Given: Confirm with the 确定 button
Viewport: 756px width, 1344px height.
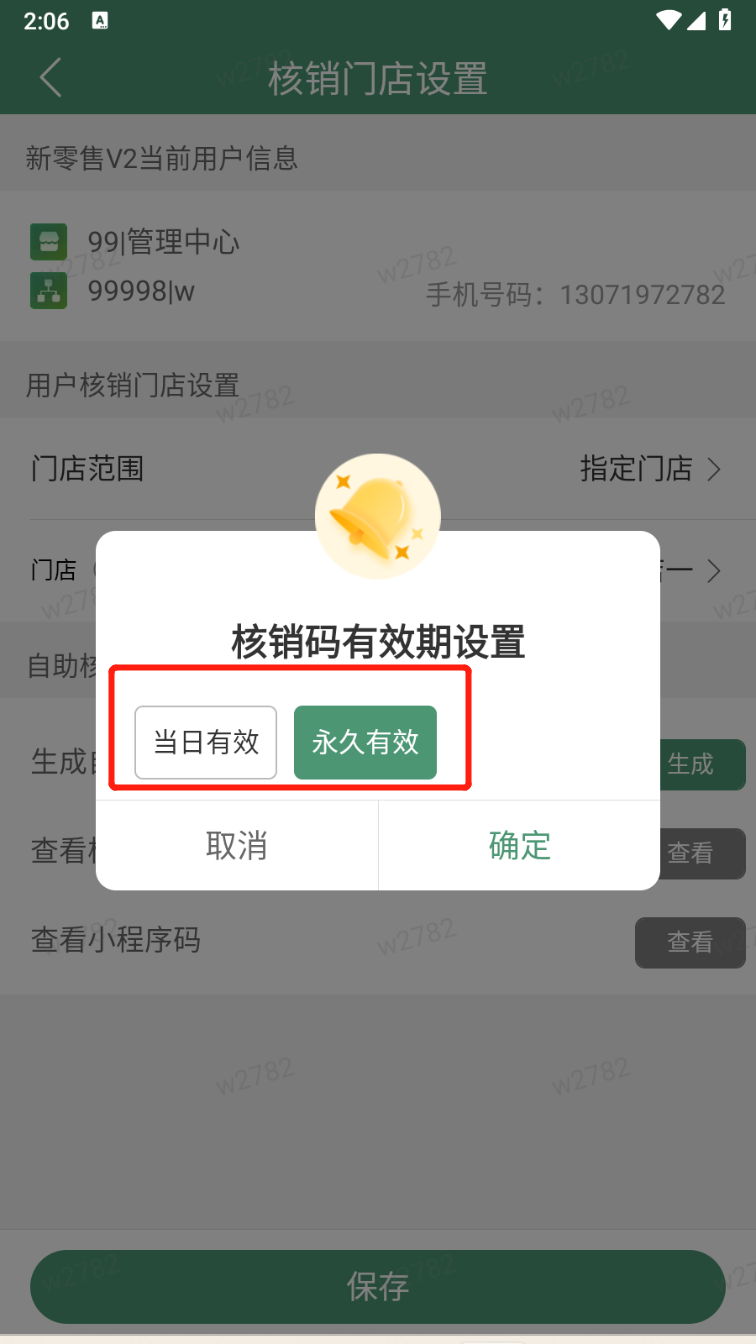Looking at the screenshot, I should pyautogui.click(x=519, y=846).
